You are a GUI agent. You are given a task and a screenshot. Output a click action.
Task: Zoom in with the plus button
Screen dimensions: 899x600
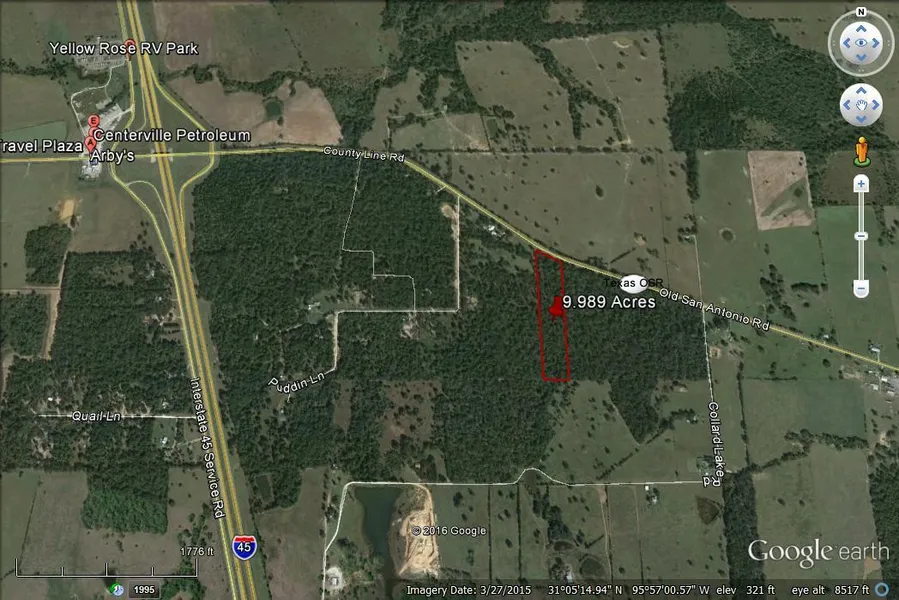click(861, 185)
